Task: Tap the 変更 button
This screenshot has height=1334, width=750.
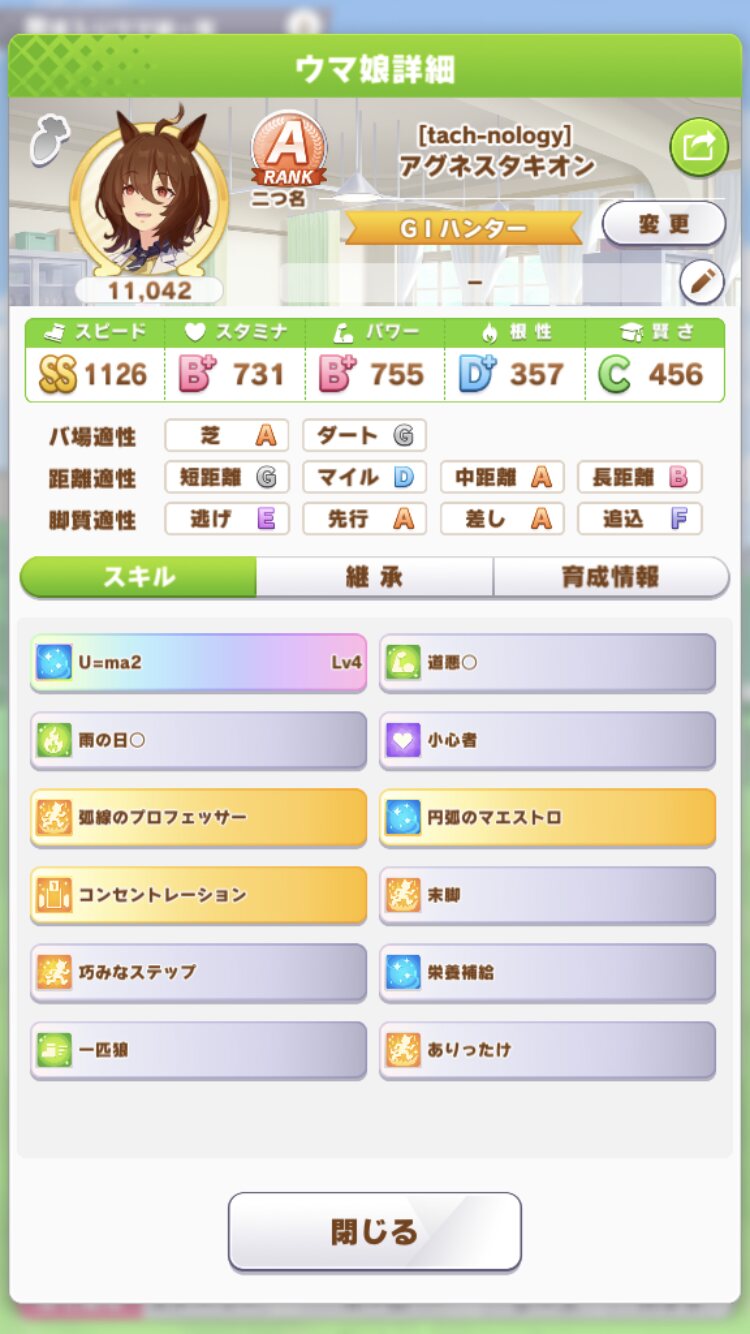Action: [663, 223]
